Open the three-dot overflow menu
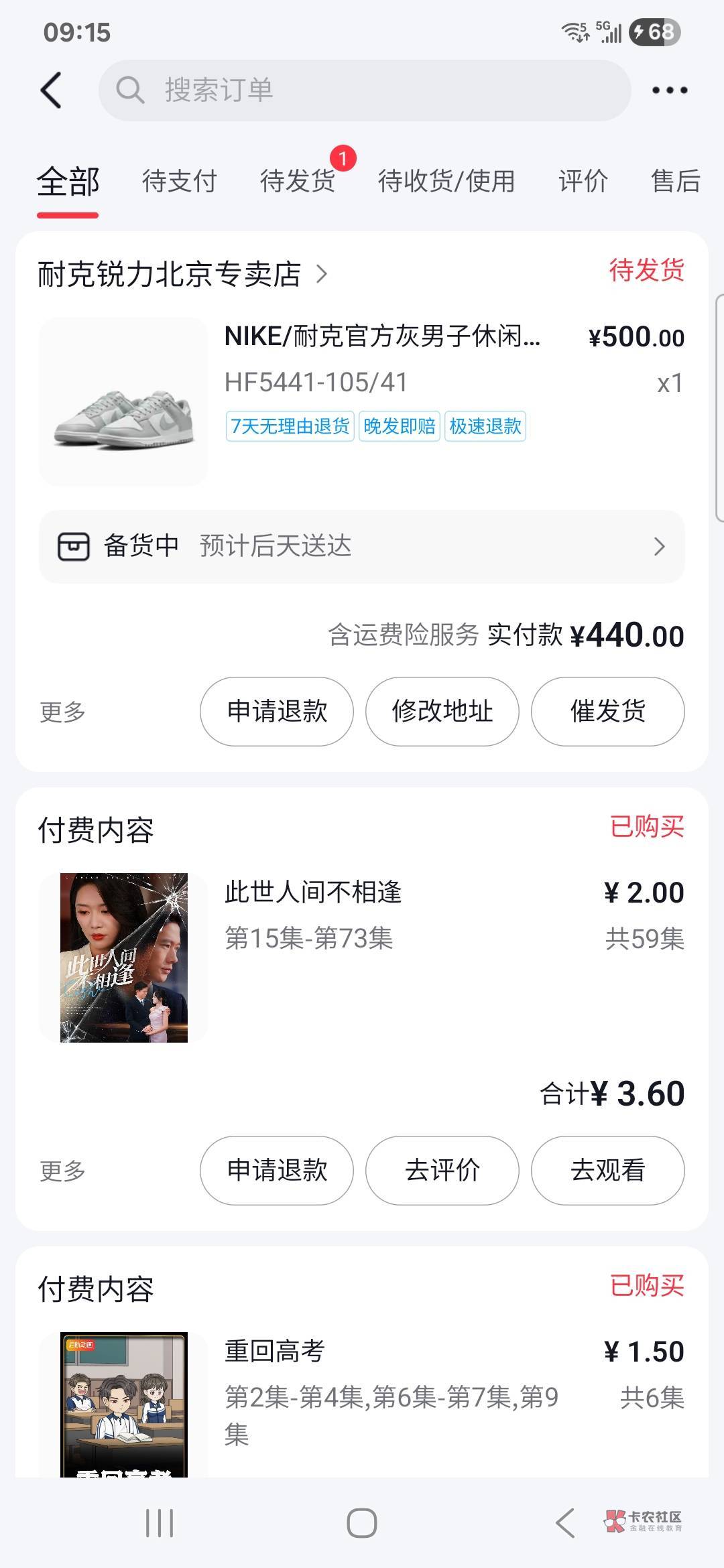This screenshot has height=1568, width=724. click(669, 90)
